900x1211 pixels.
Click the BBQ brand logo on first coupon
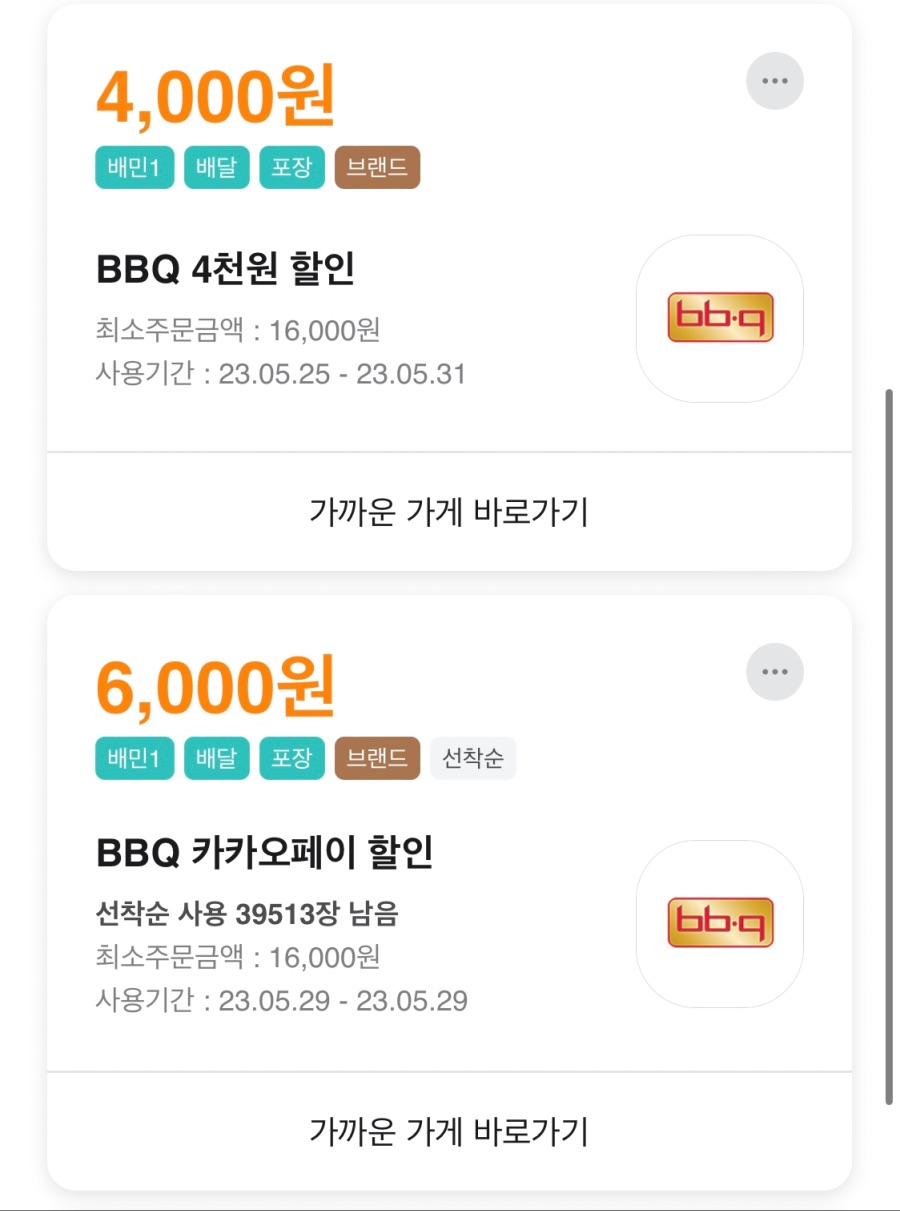tap(718, 317)
